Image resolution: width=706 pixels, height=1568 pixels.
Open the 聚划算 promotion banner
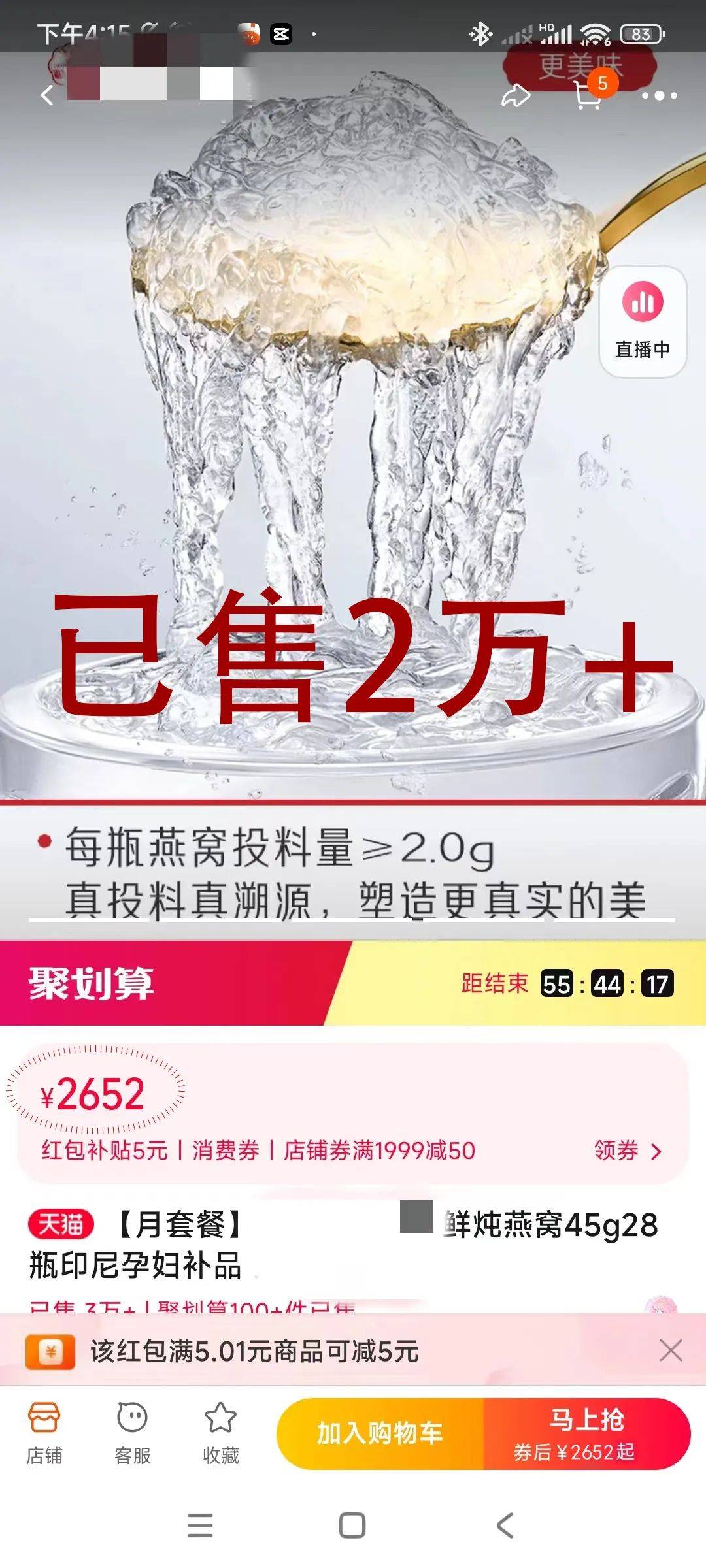click(92, 983)
